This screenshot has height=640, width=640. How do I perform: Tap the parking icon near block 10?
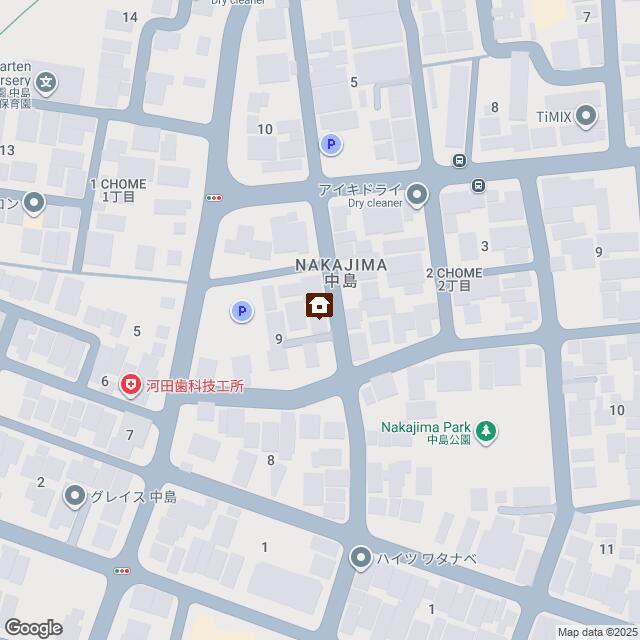click(329, 145)
